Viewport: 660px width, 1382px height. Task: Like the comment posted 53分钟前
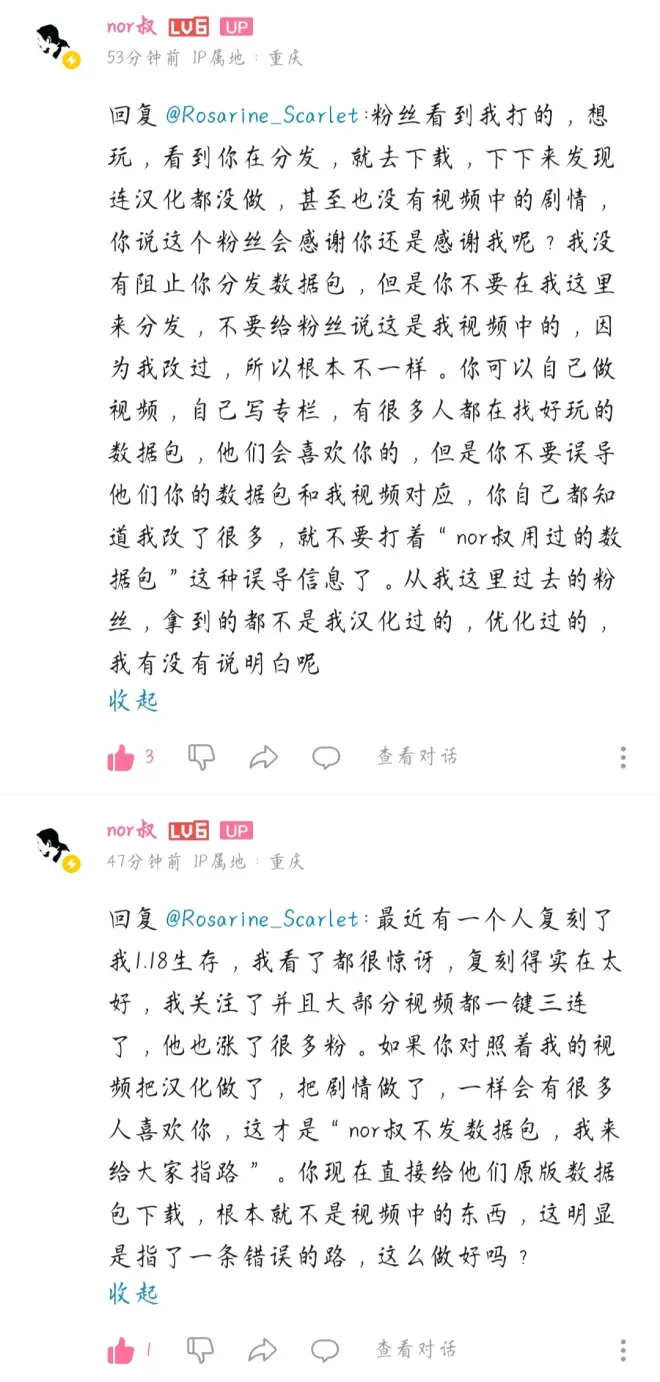pyautogui.click(x=121, y=757)
